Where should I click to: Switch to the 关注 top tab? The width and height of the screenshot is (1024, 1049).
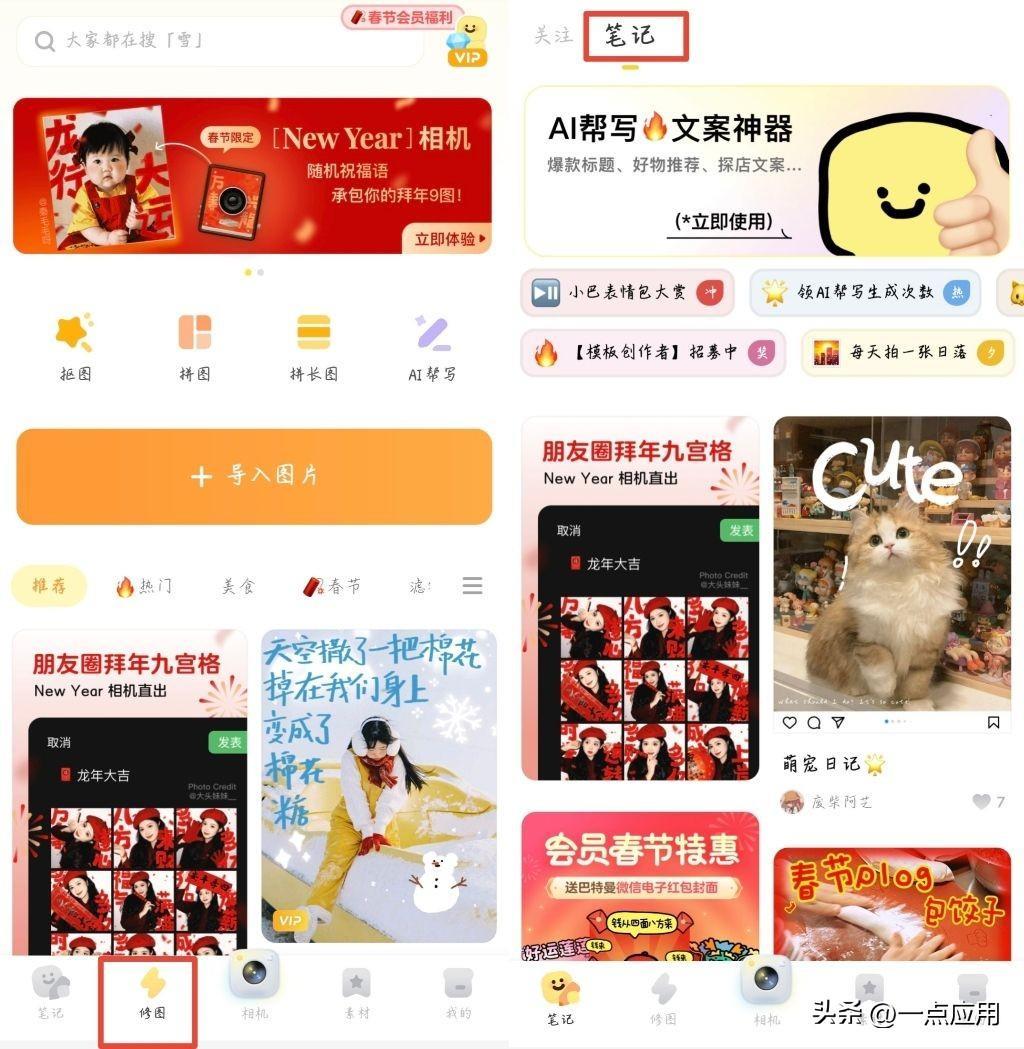coord(552,36)
